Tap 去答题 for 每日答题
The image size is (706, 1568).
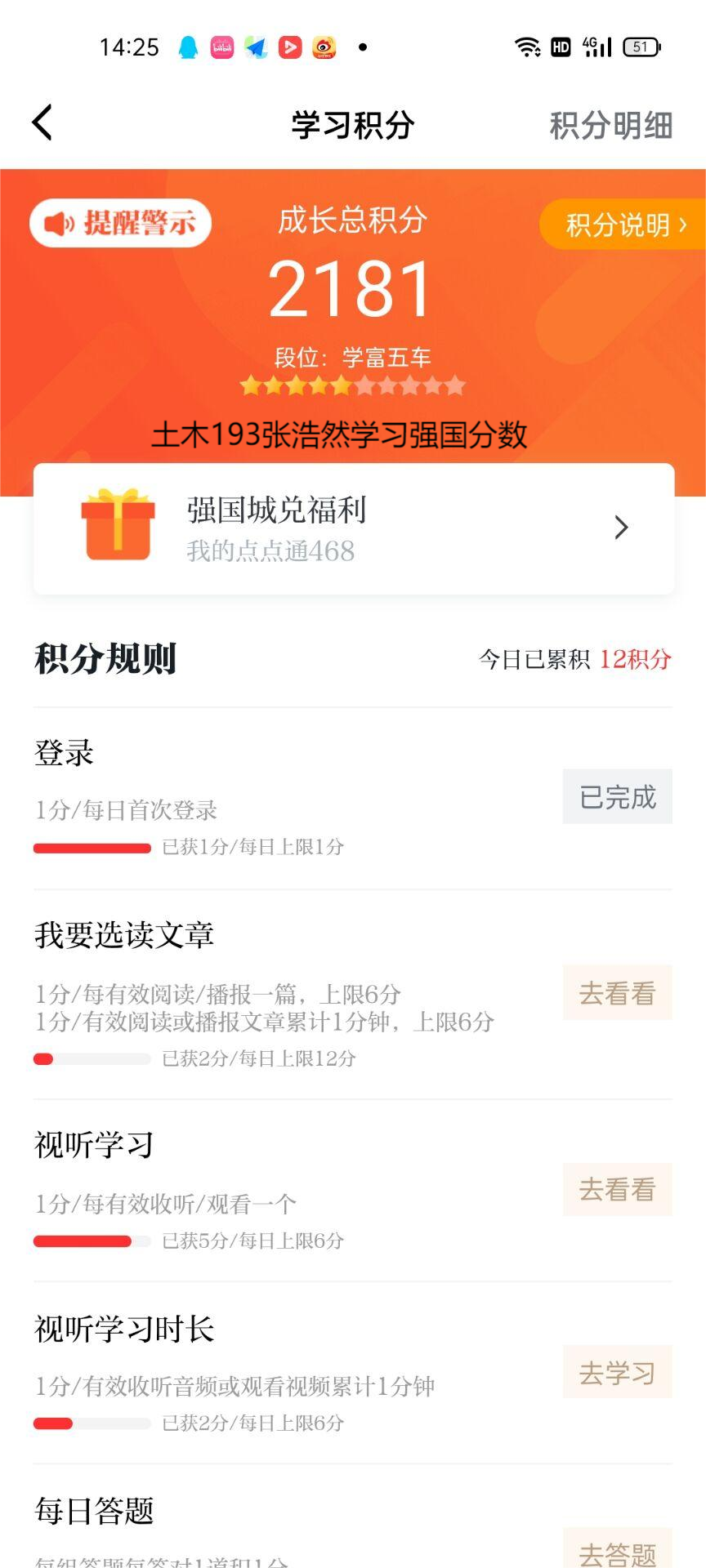[617, 1552]
